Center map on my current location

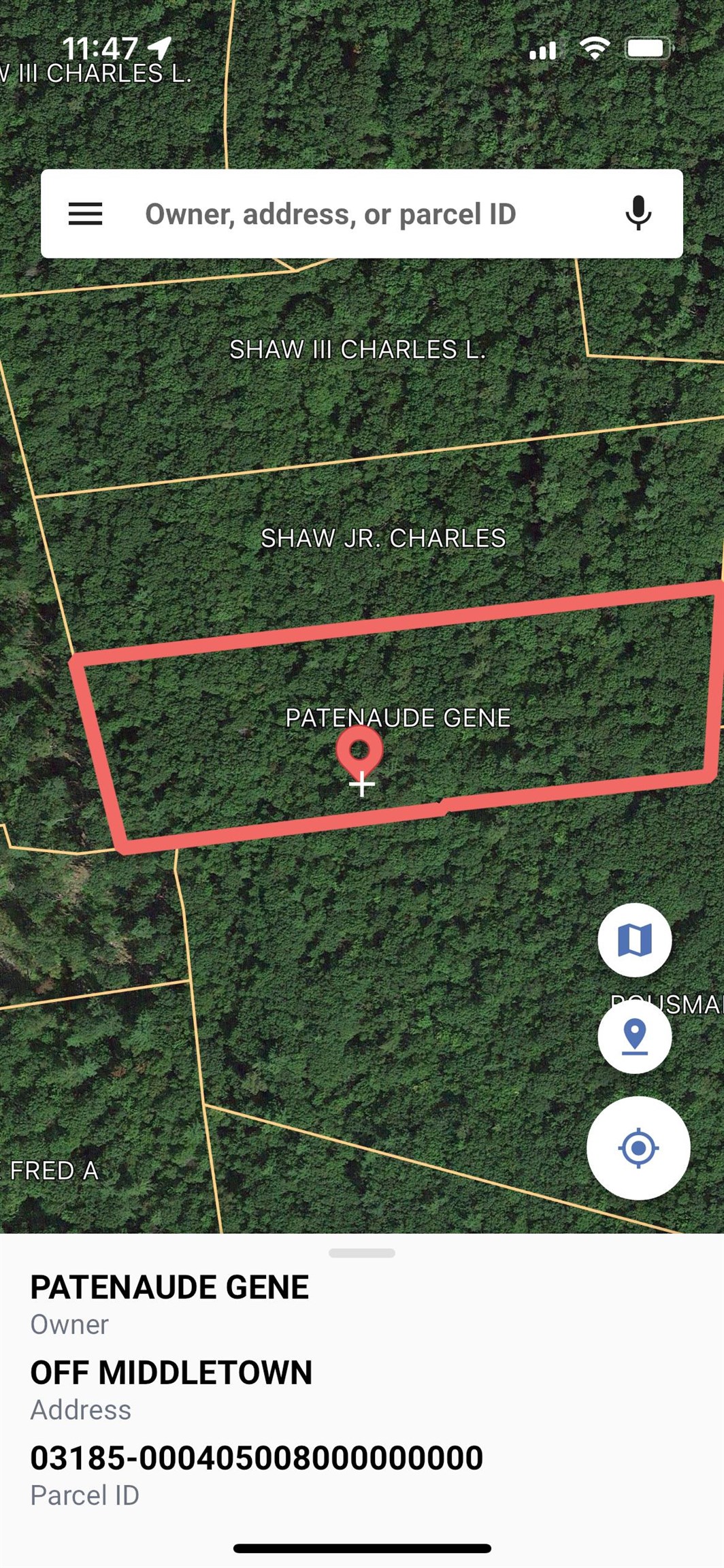[638, 1148]
